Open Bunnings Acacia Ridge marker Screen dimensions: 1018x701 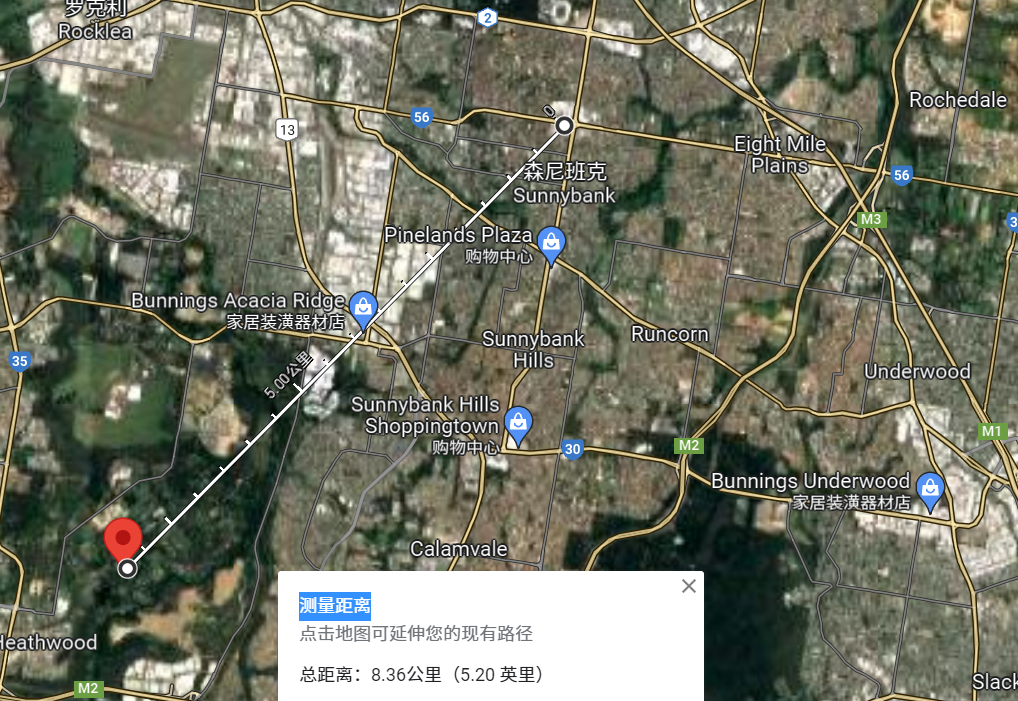click(362, 304)
